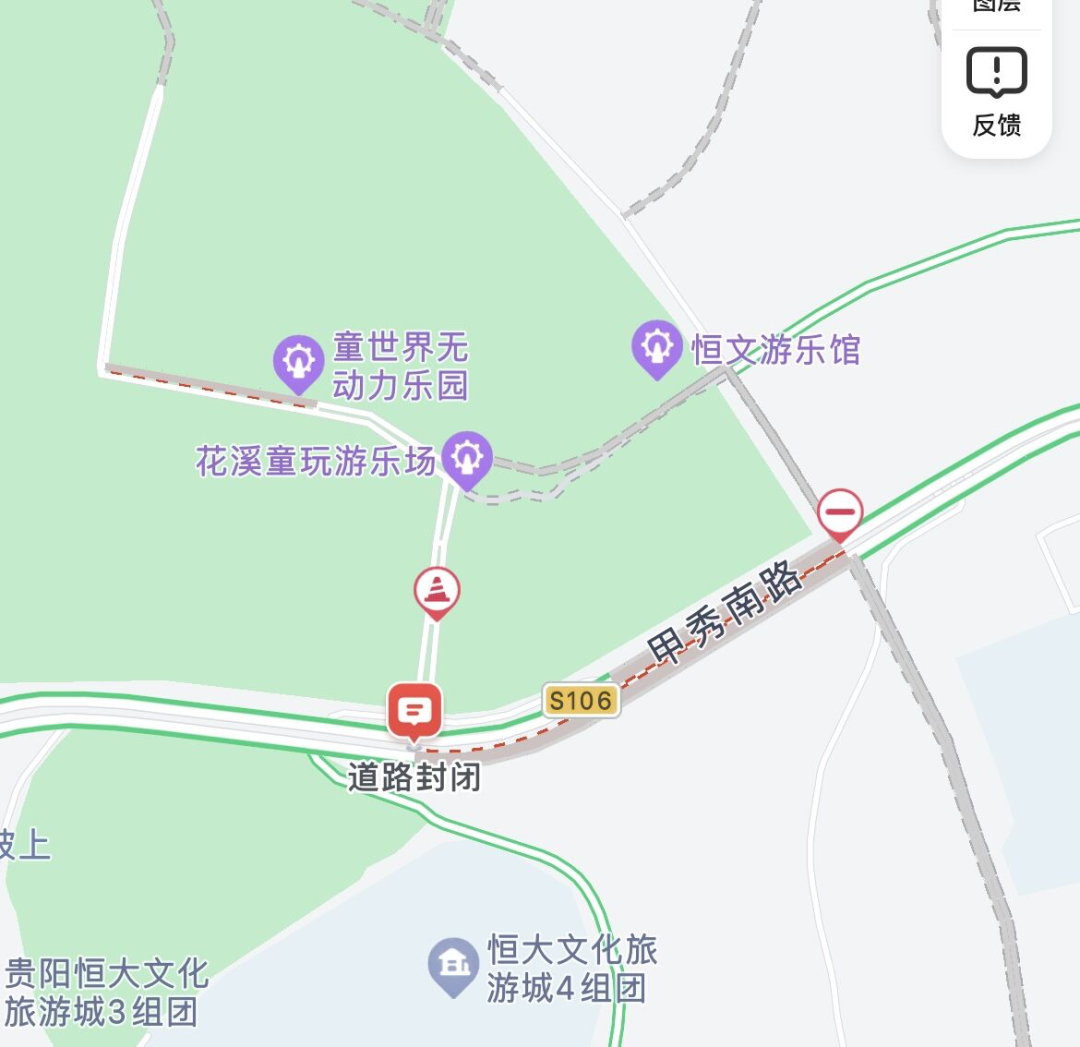1080x1047 pixels.
Task: Open the 反馈 feedback button
Action: point(996,92)
